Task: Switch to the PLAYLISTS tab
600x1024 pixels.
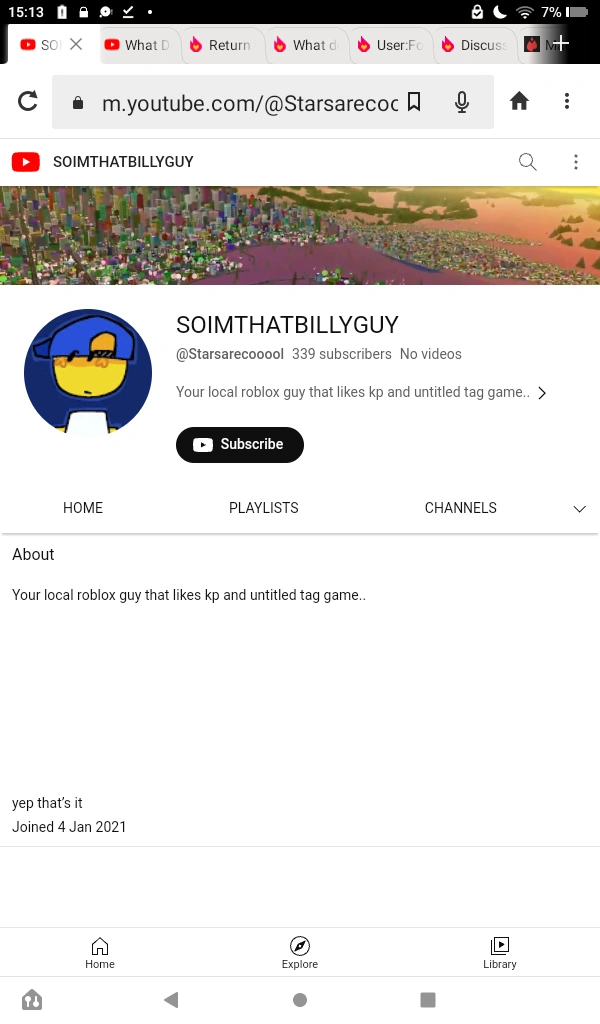Action: tap(264, 508)
